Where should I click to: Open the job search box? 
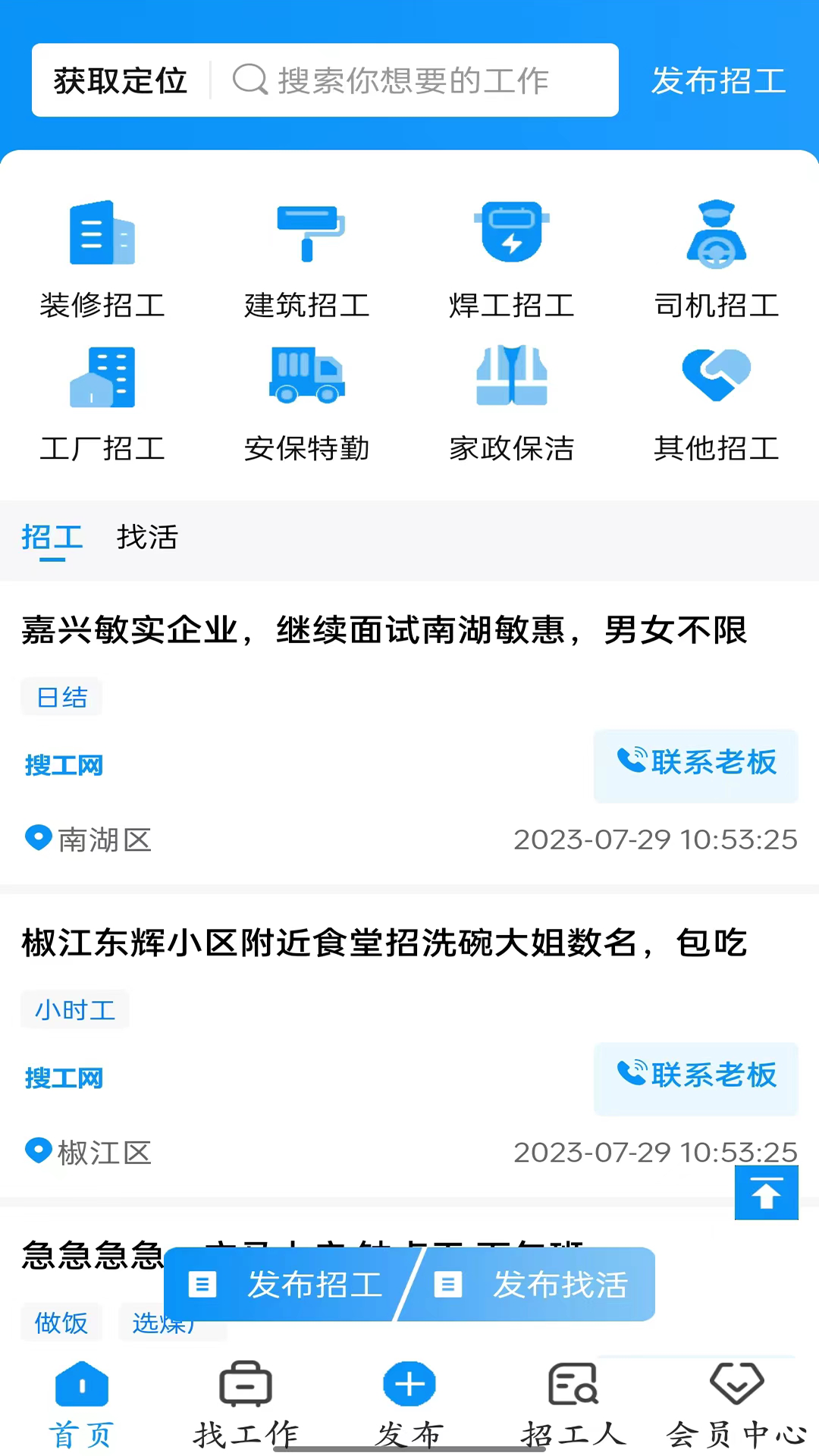click(413, 80)
